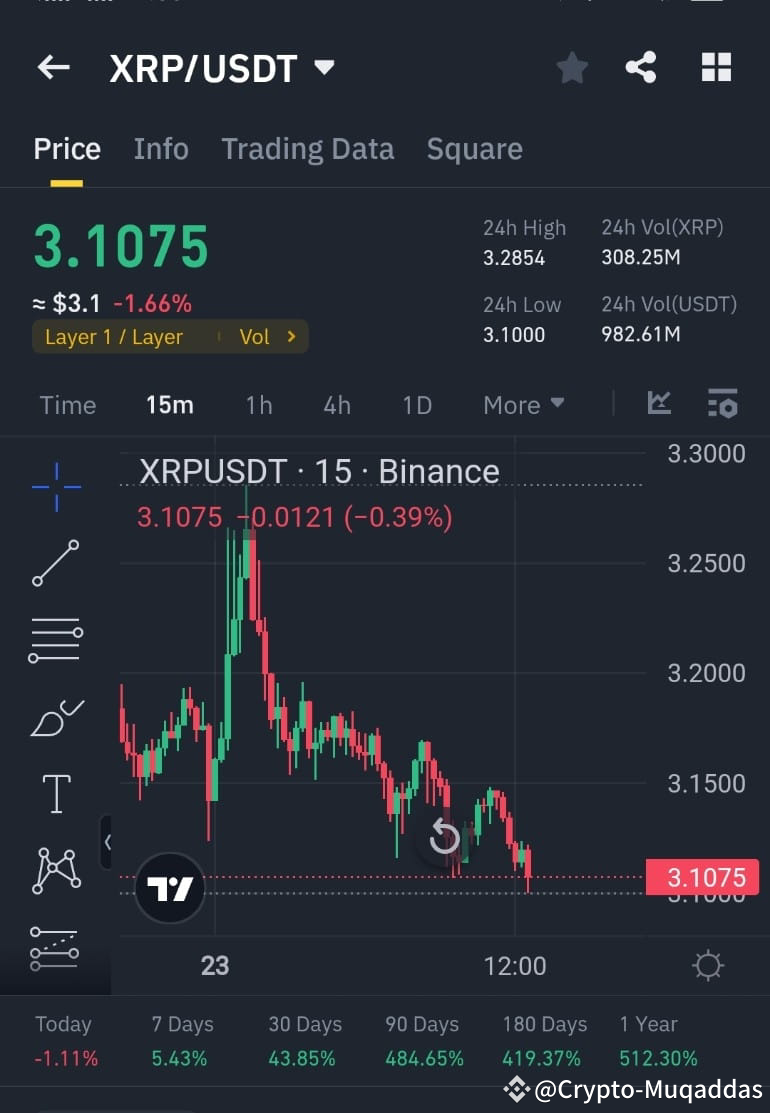770x1113 pixels.
Task: Pick the XABCD pattern drawing tool
Action: (55, 870)
